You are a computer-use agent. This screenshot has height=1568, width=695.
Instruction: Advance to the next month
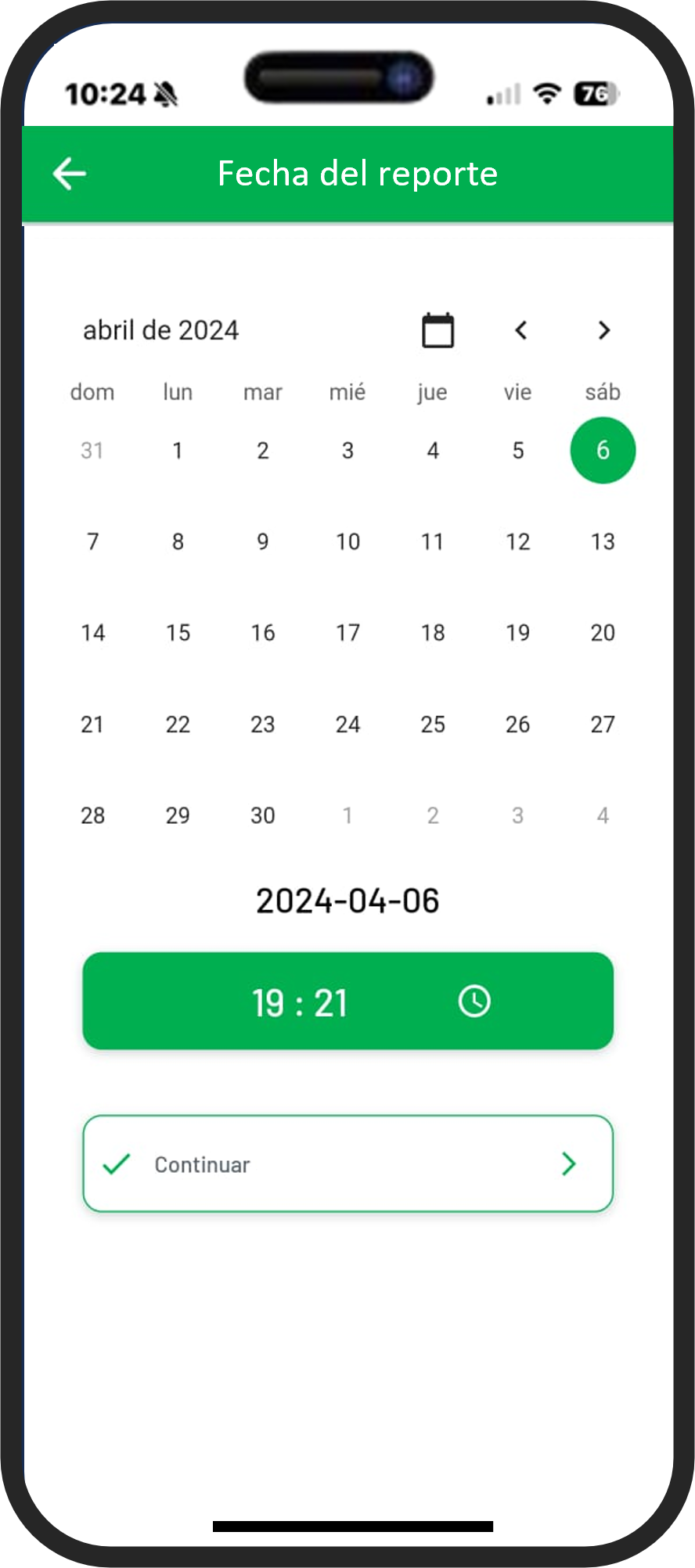click(603, 330)
